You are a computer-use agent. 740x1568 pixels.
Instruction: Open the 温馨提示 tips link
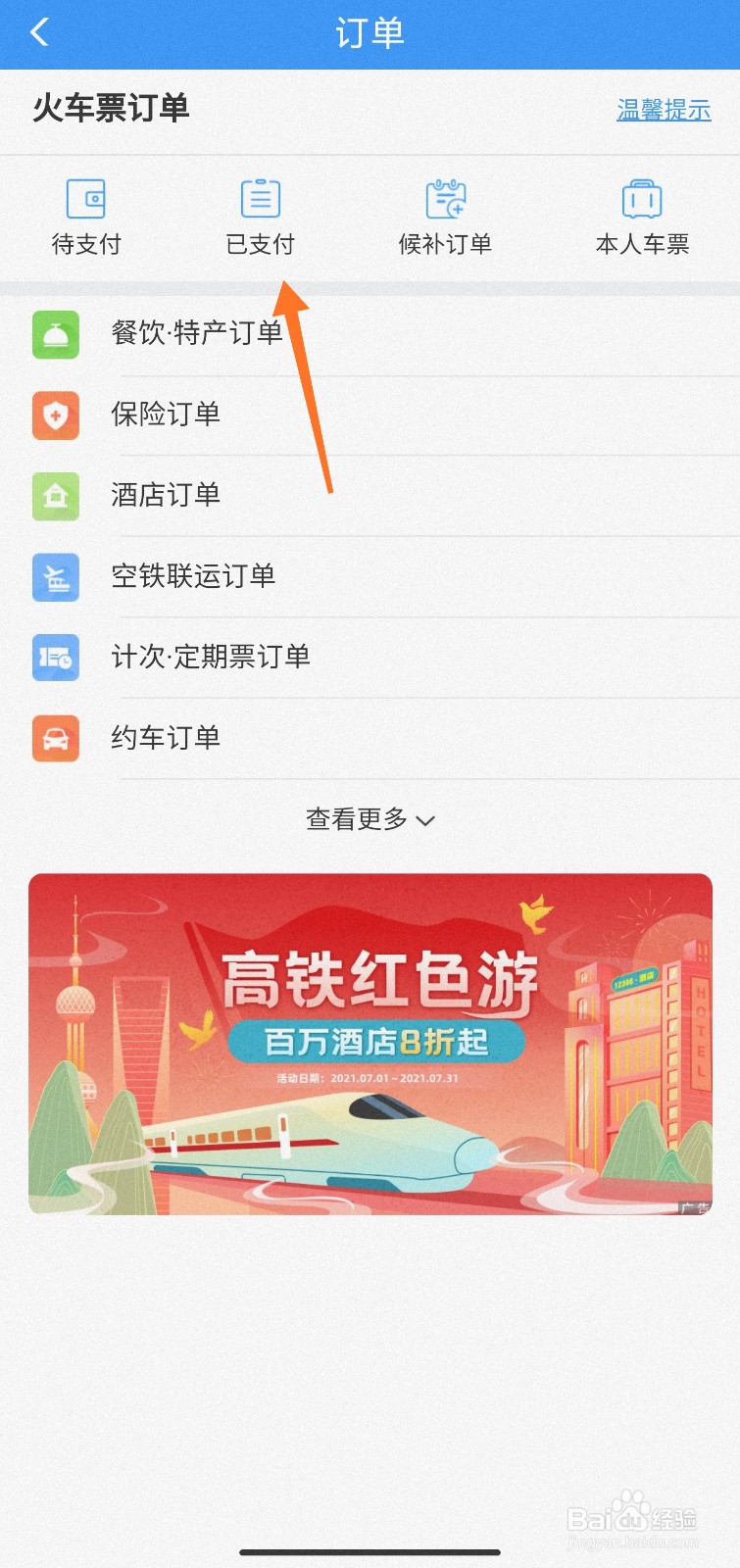tap(664, 111)
